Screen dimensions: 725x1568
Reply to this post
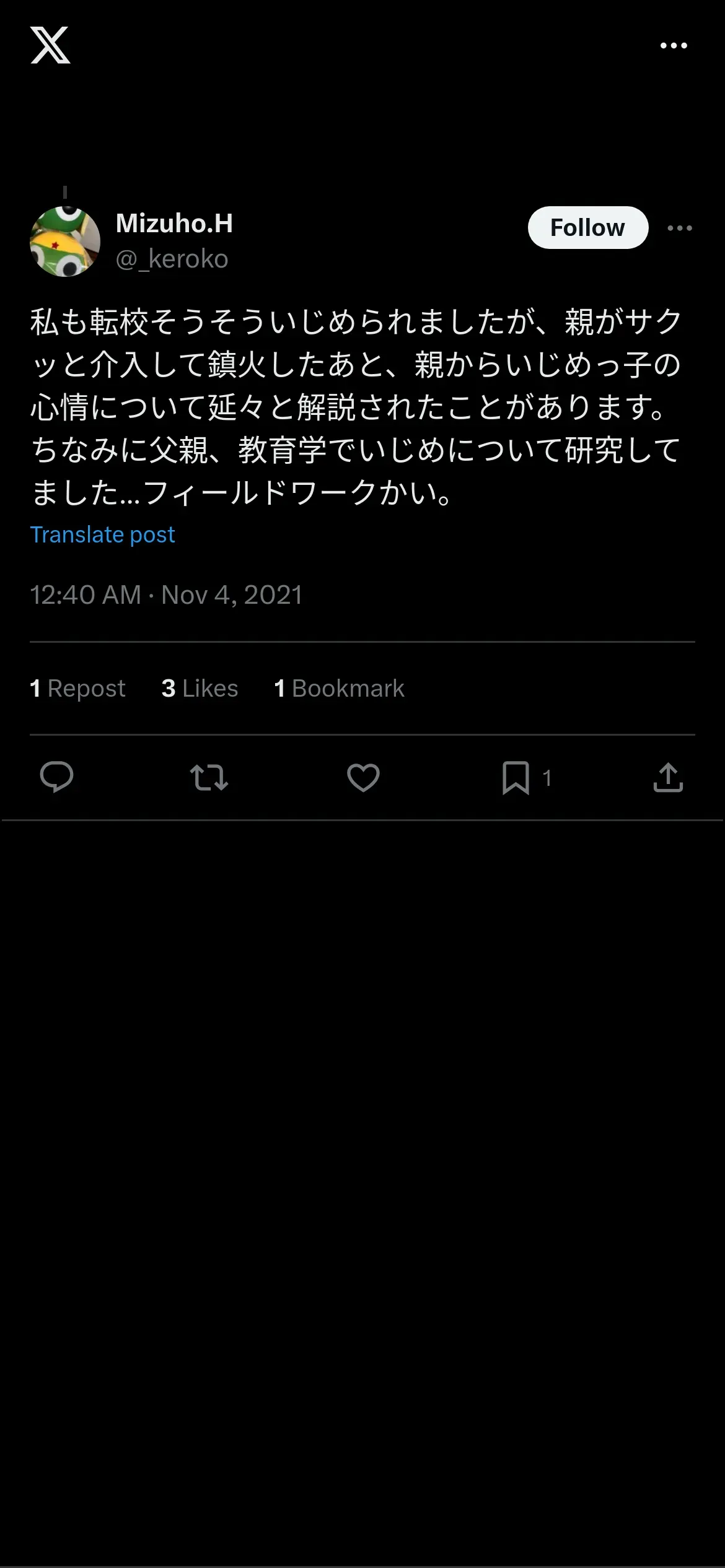point(56,777)
